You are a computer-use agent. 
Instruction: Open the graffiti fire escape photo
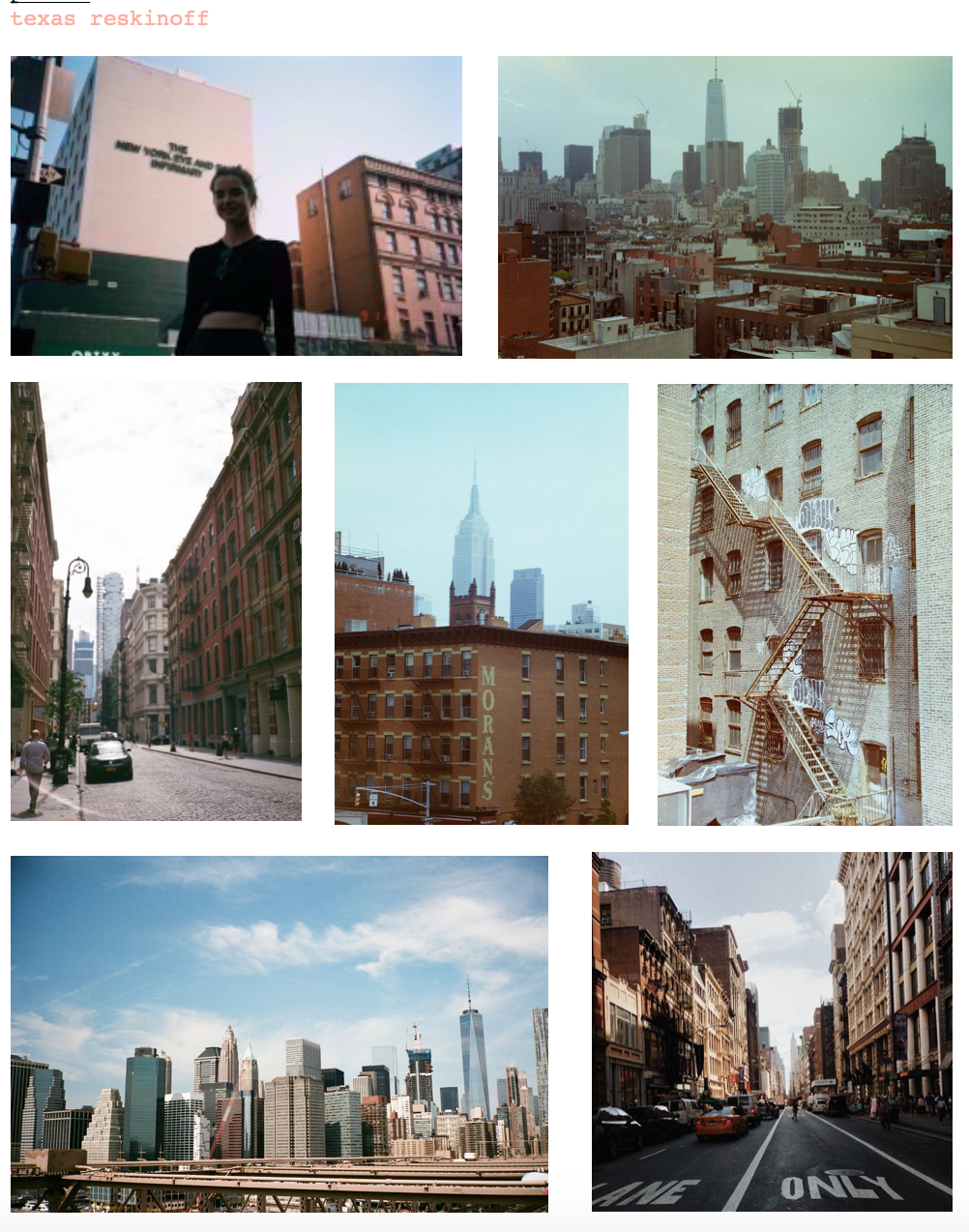(x=804, y=604)
